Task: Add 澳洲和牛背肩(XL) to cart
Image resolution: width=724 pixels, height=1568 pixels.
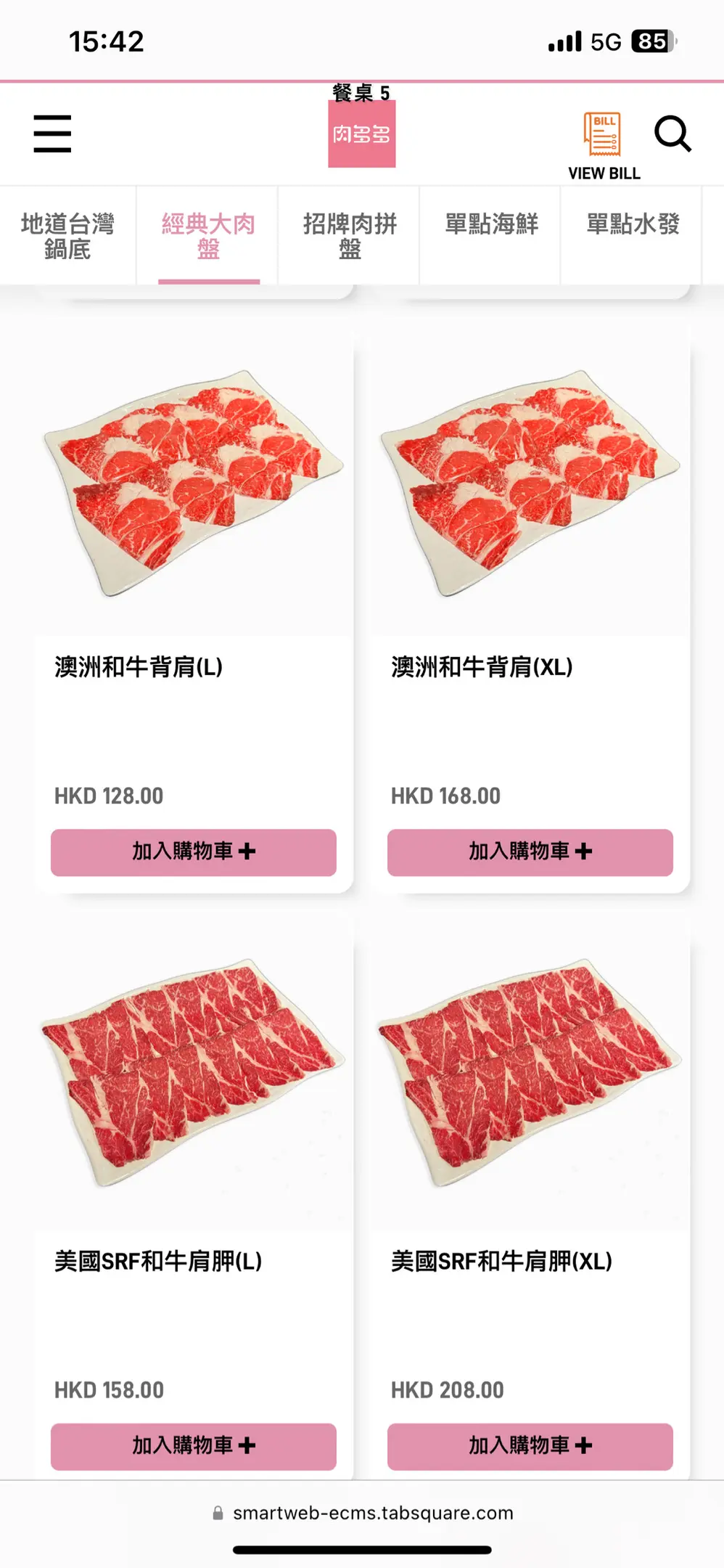Action: tap(530, 852)
